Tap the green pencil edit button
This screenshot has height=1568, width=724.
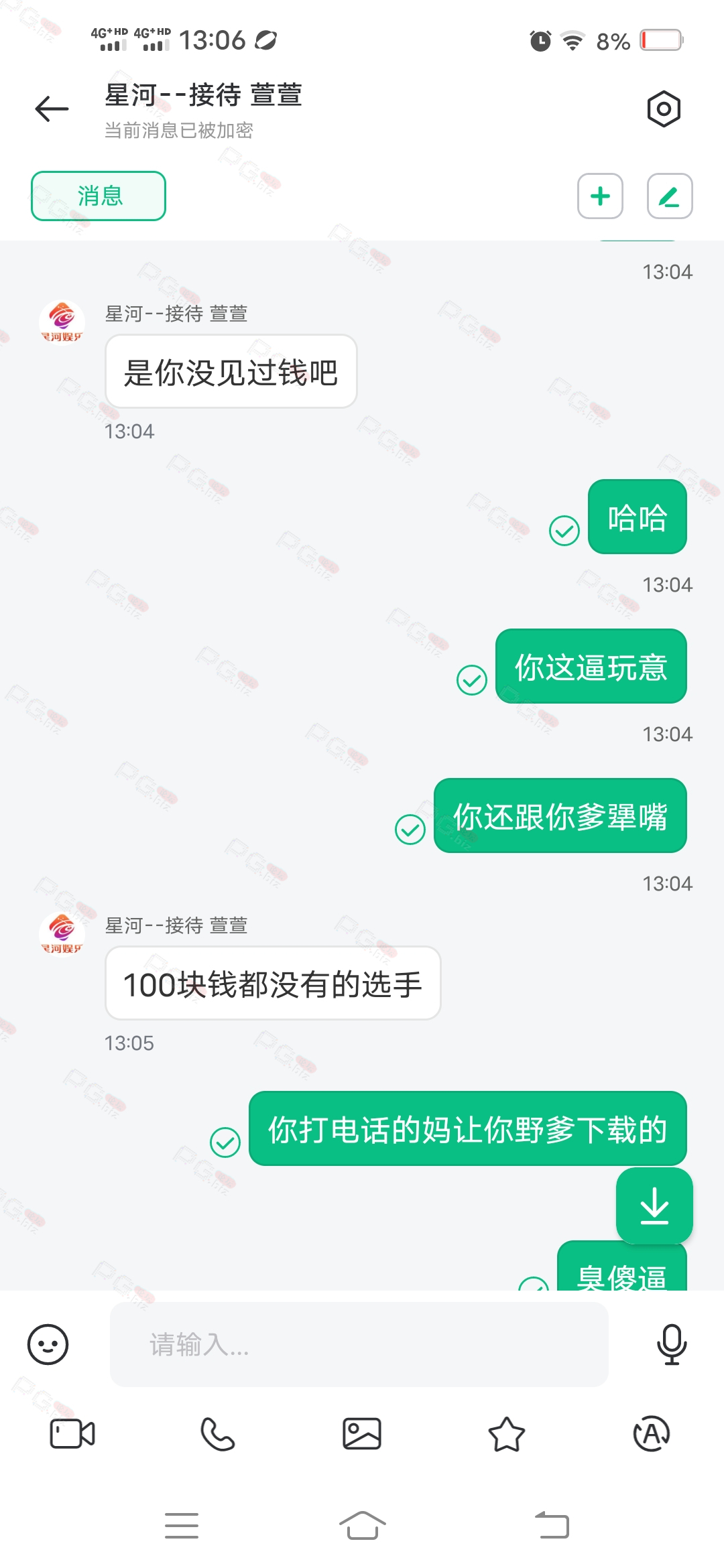(x=670, y=196)
